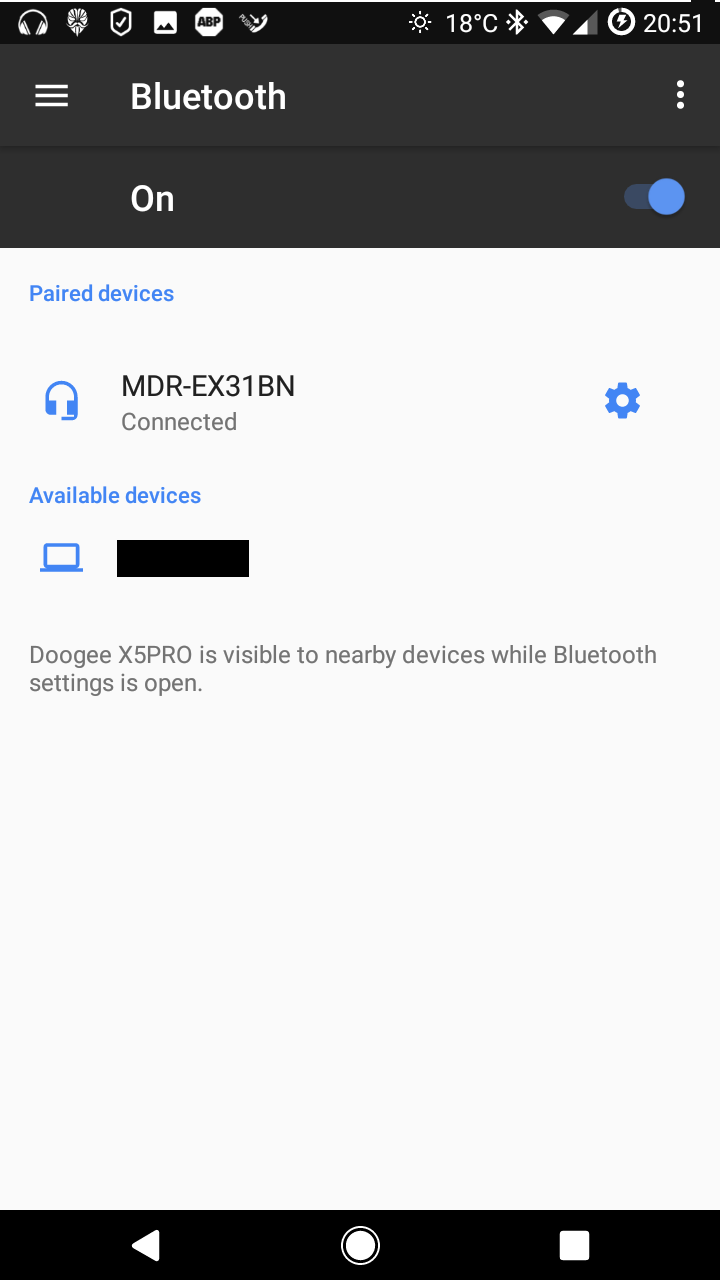Return to the home screen

pyautogui.click(x=360, y=1245)
